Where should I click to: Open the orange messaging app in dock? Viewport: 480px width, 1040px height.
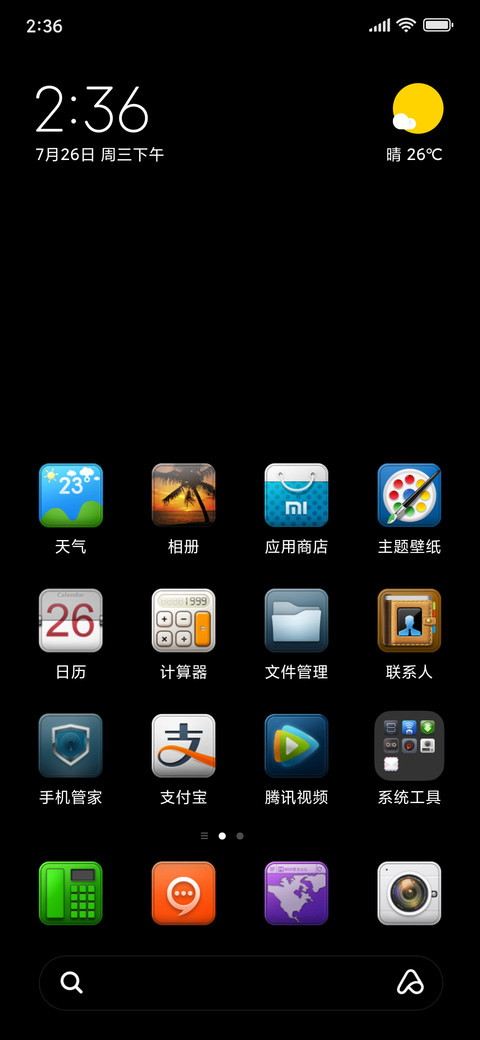184,893
